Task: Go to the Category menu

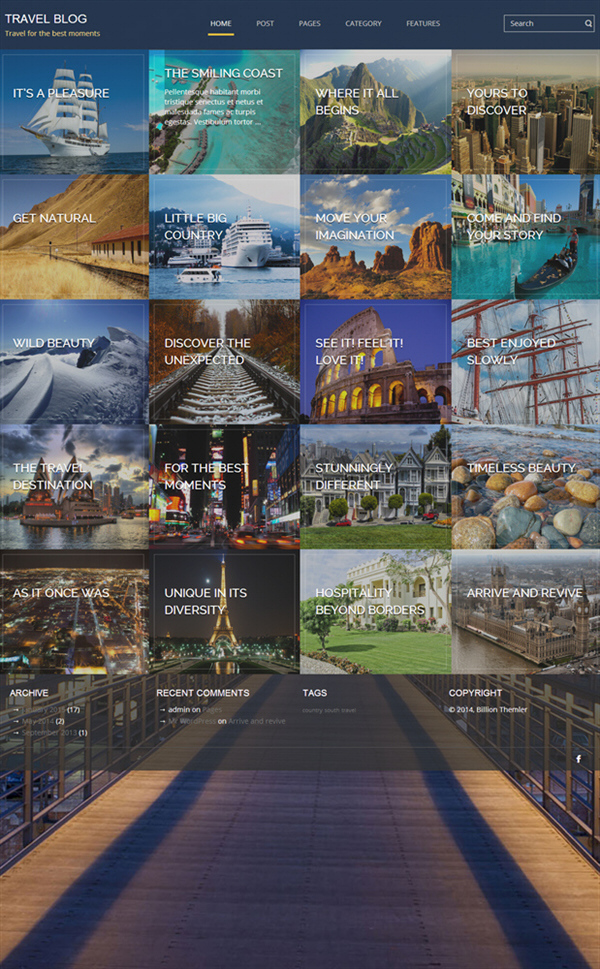Action: tap(363, 23)
